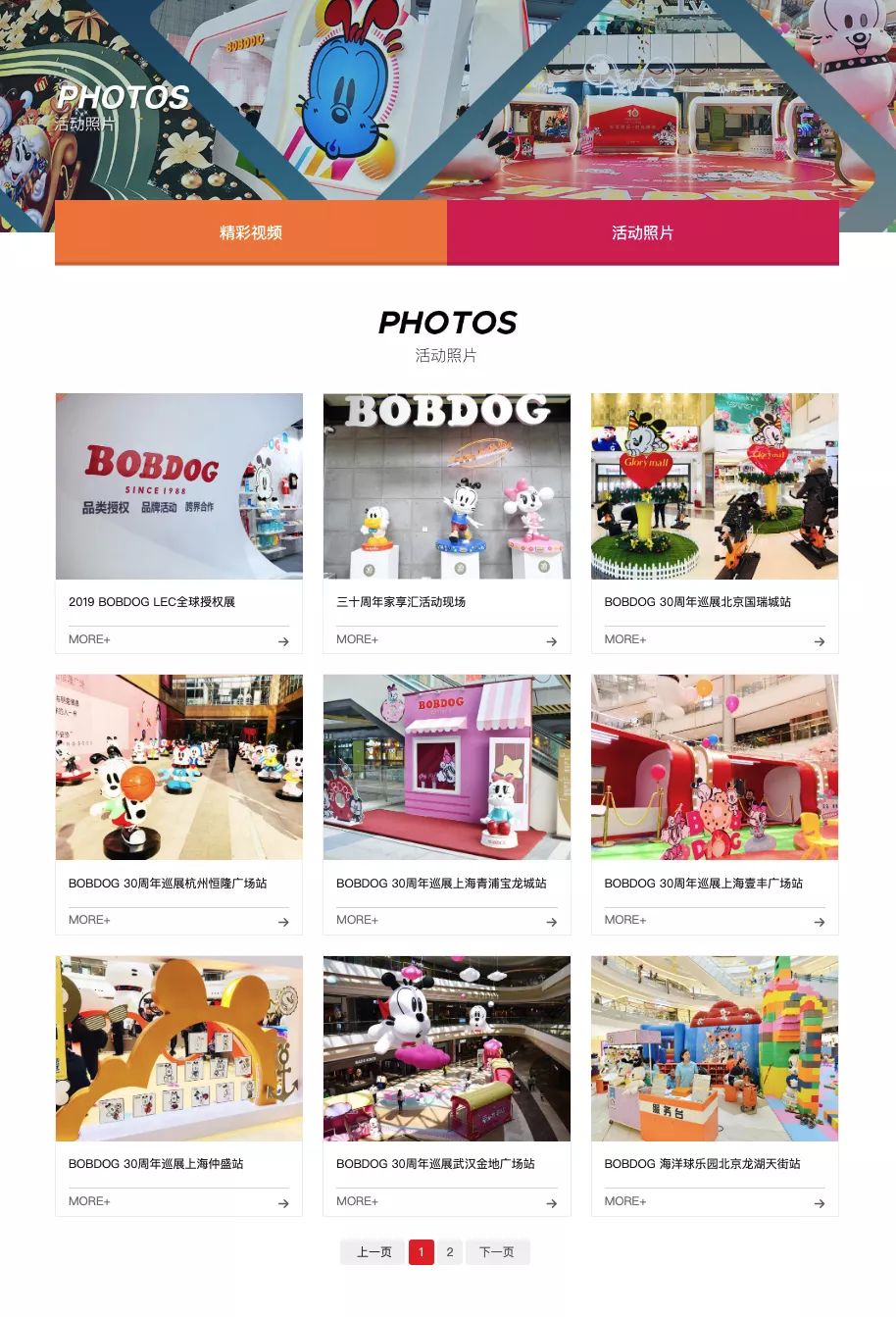
Task: View the 上海青浦宝龙城站 photo card
Action: pos(446,767)
